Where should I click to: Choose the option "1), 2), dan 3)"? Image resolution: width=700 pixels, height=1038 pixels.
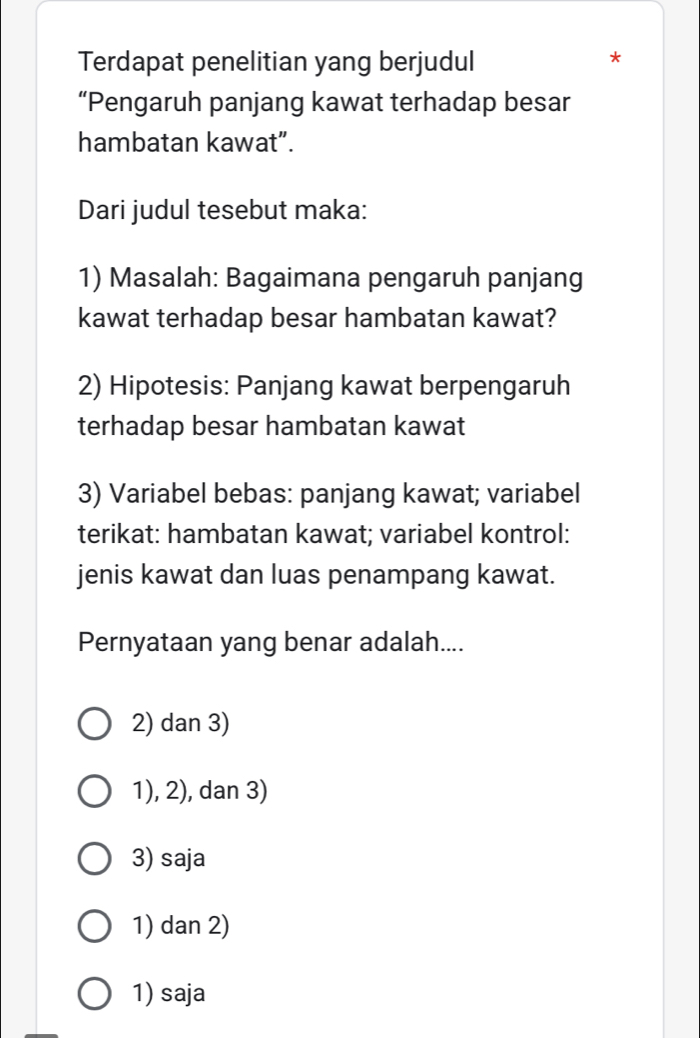coord(95,791)
